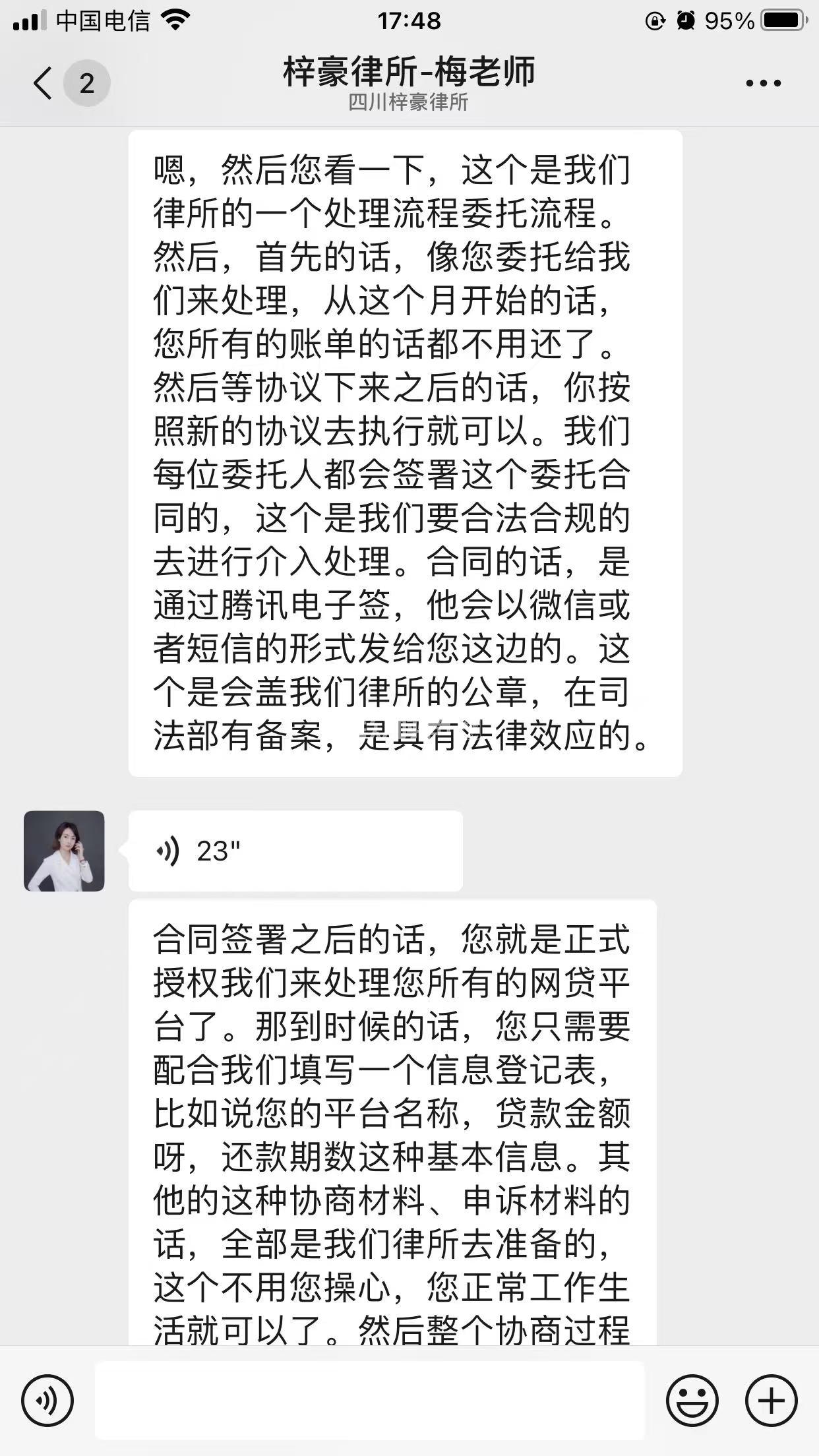Open the plus attachments menu
The height and width of the screenshot is (1456, 819).
[x=771, y=1401]
